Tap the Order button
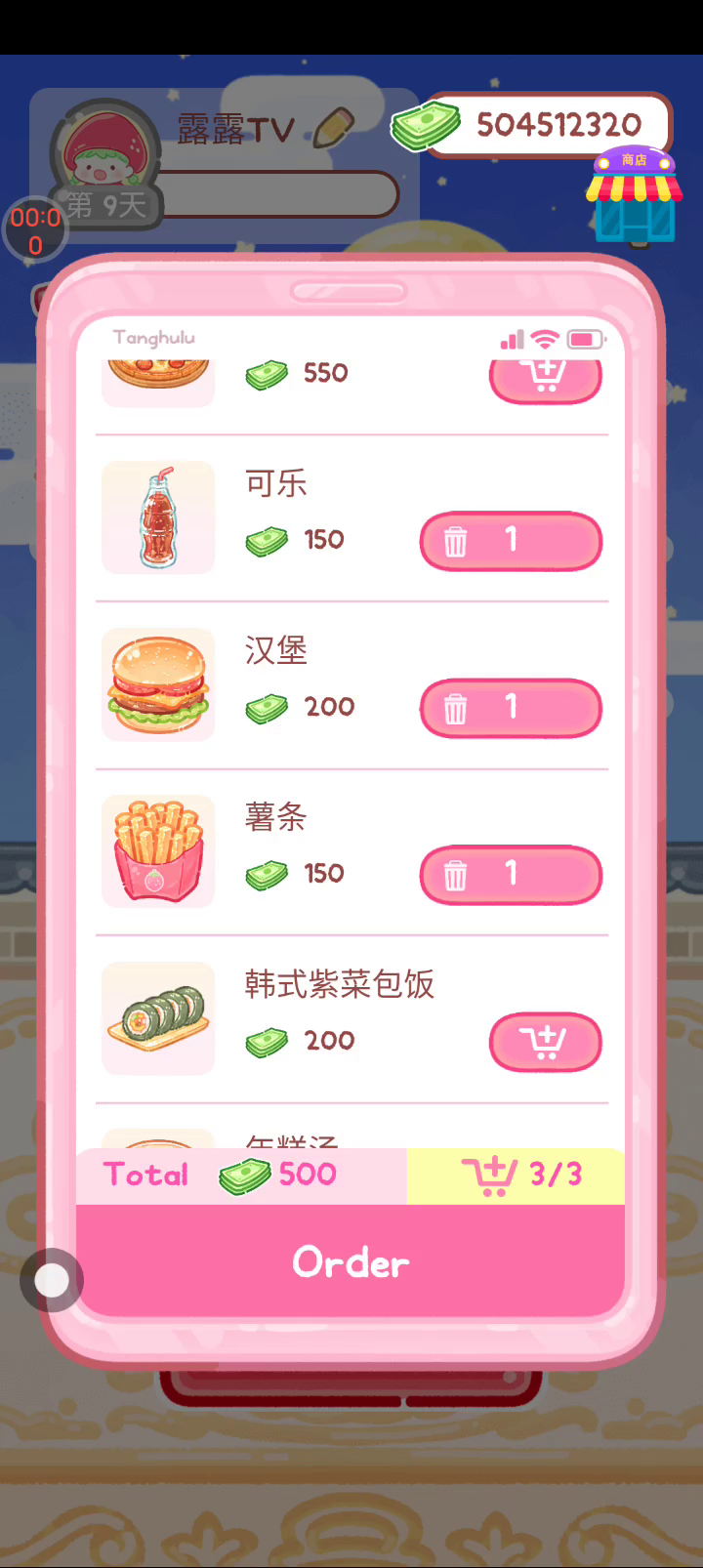Screen dimensions: 703x1568 [351, 1261]
